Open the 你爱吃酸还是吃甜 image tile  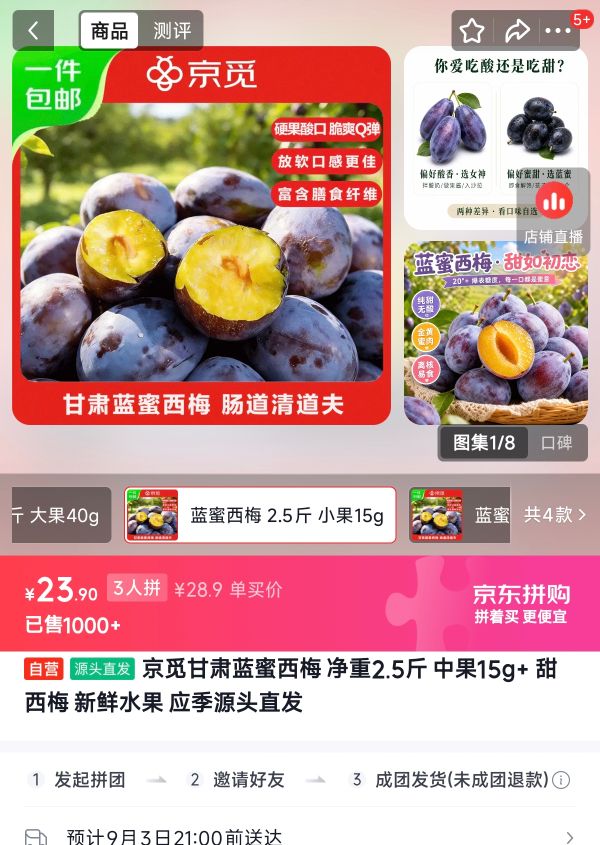pos(495,140)
